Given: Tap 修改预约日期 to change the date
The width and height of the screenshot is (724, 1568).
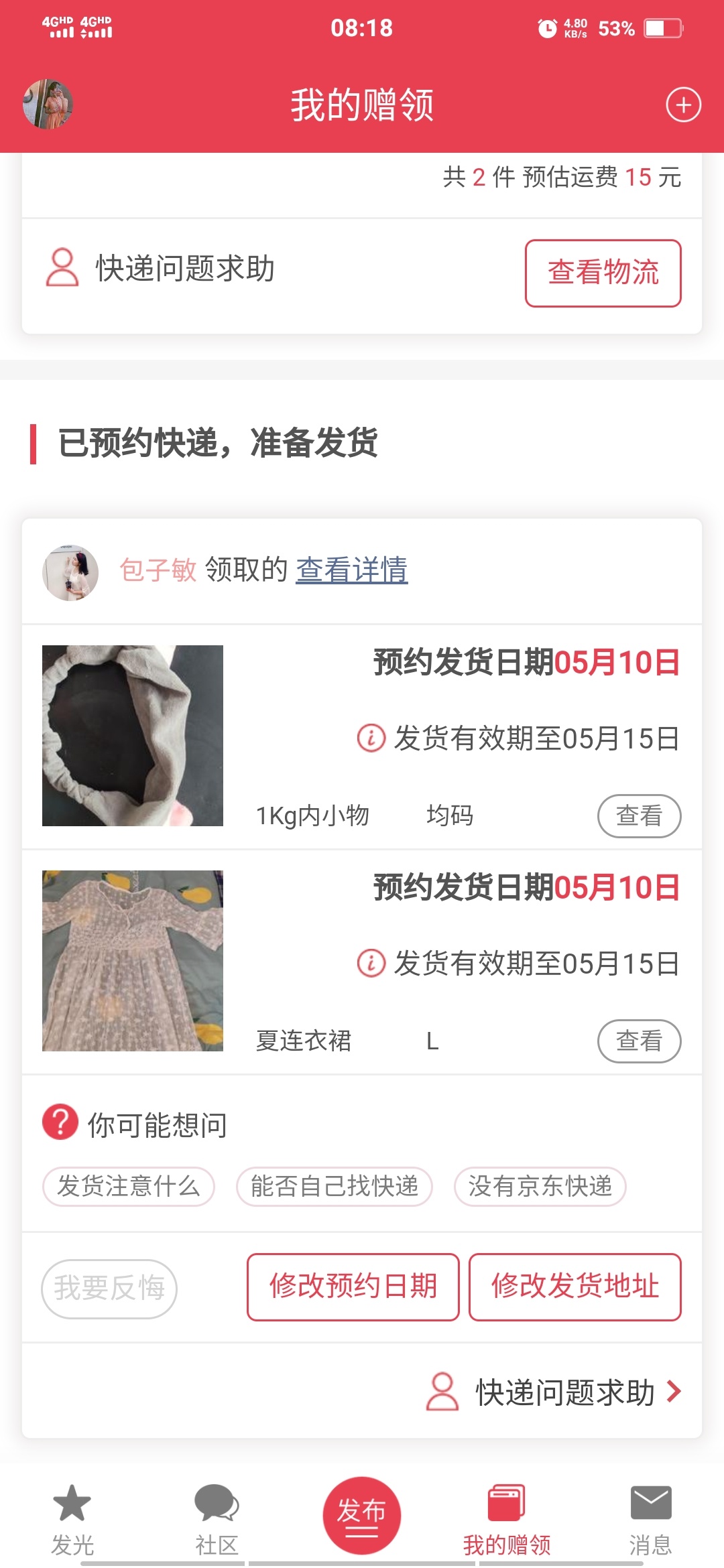Looking at the screenshot, I should click(353, 1287).
